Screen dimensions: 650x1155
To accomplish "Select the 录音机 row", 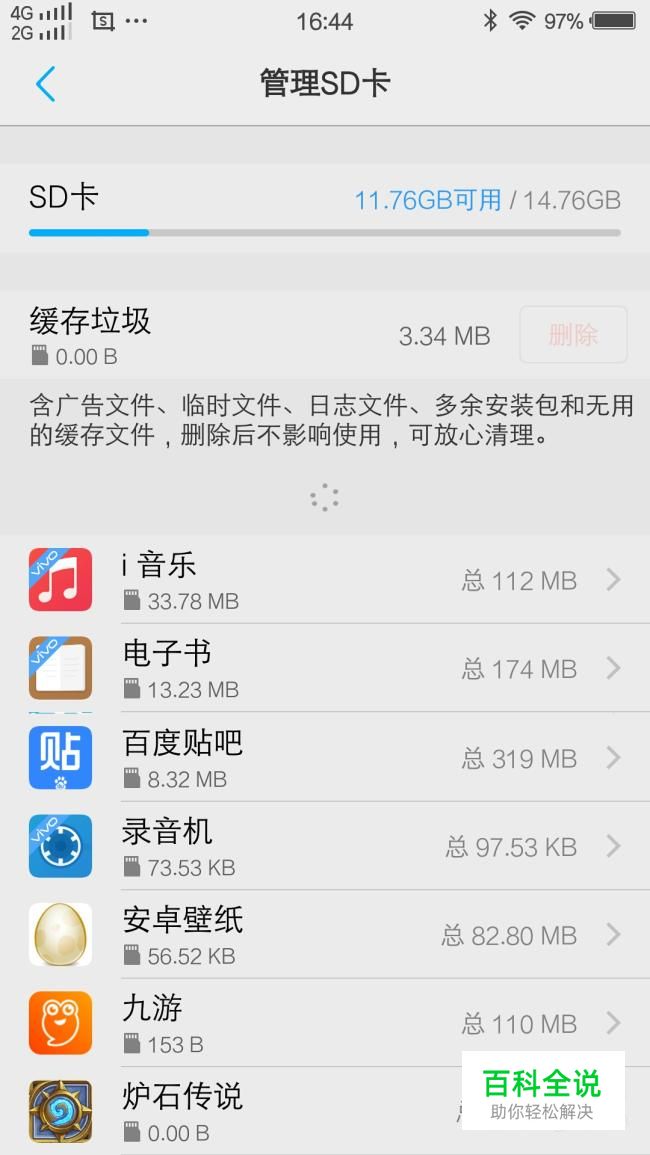I will [325, 846].
